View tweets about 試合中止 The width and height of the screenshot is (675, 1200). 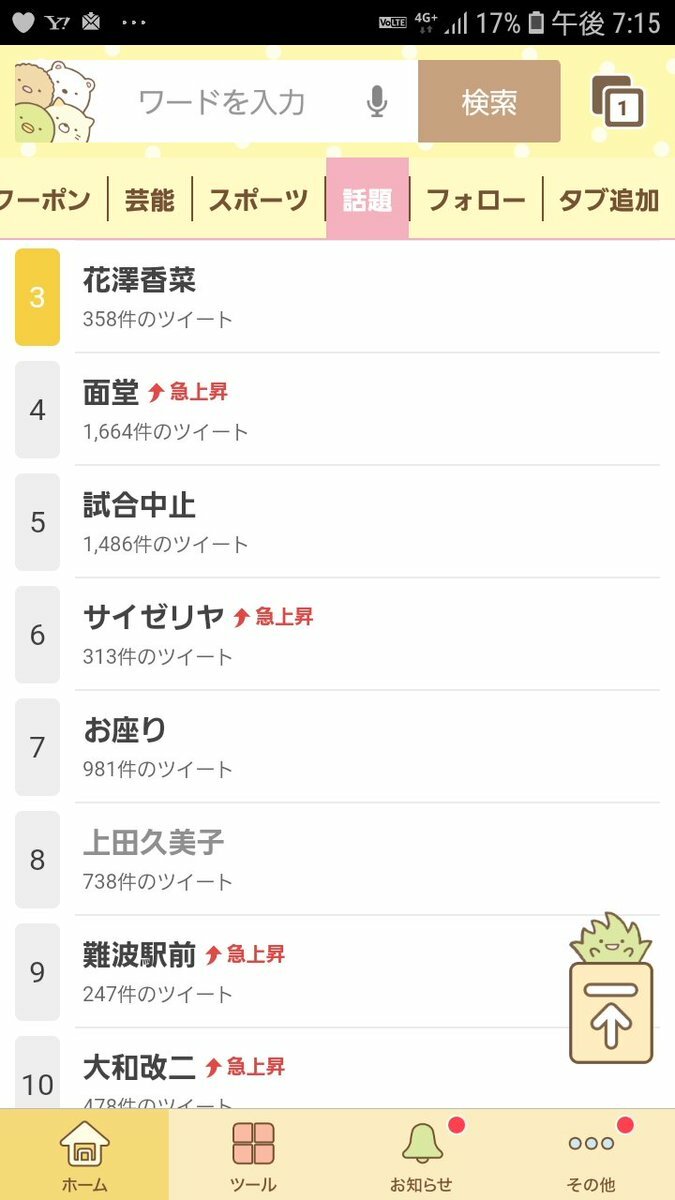point(337,522)
